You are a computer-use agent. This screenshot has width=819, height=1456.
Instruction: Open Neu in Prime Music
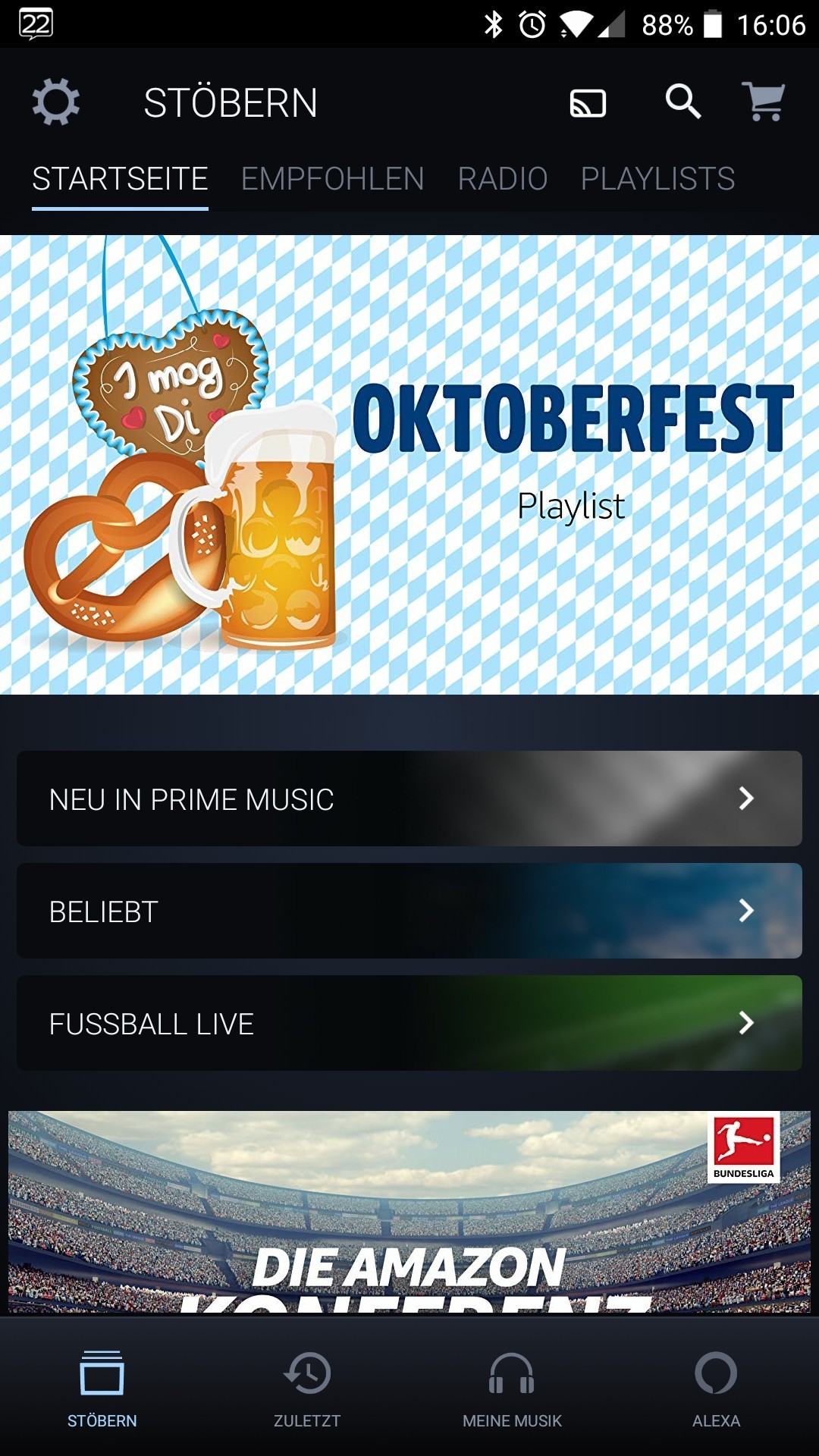409,799
